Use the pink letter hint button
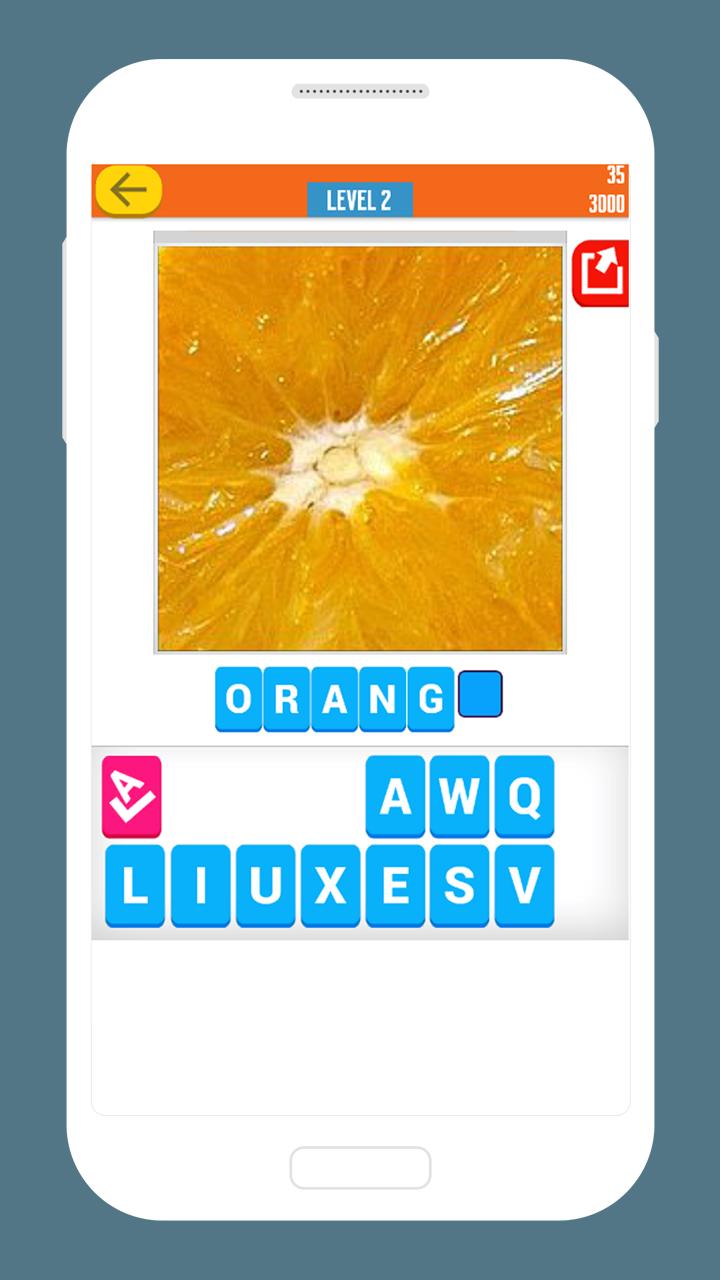This screenshot has height=1280, width=720. click(x=131, y=796)
